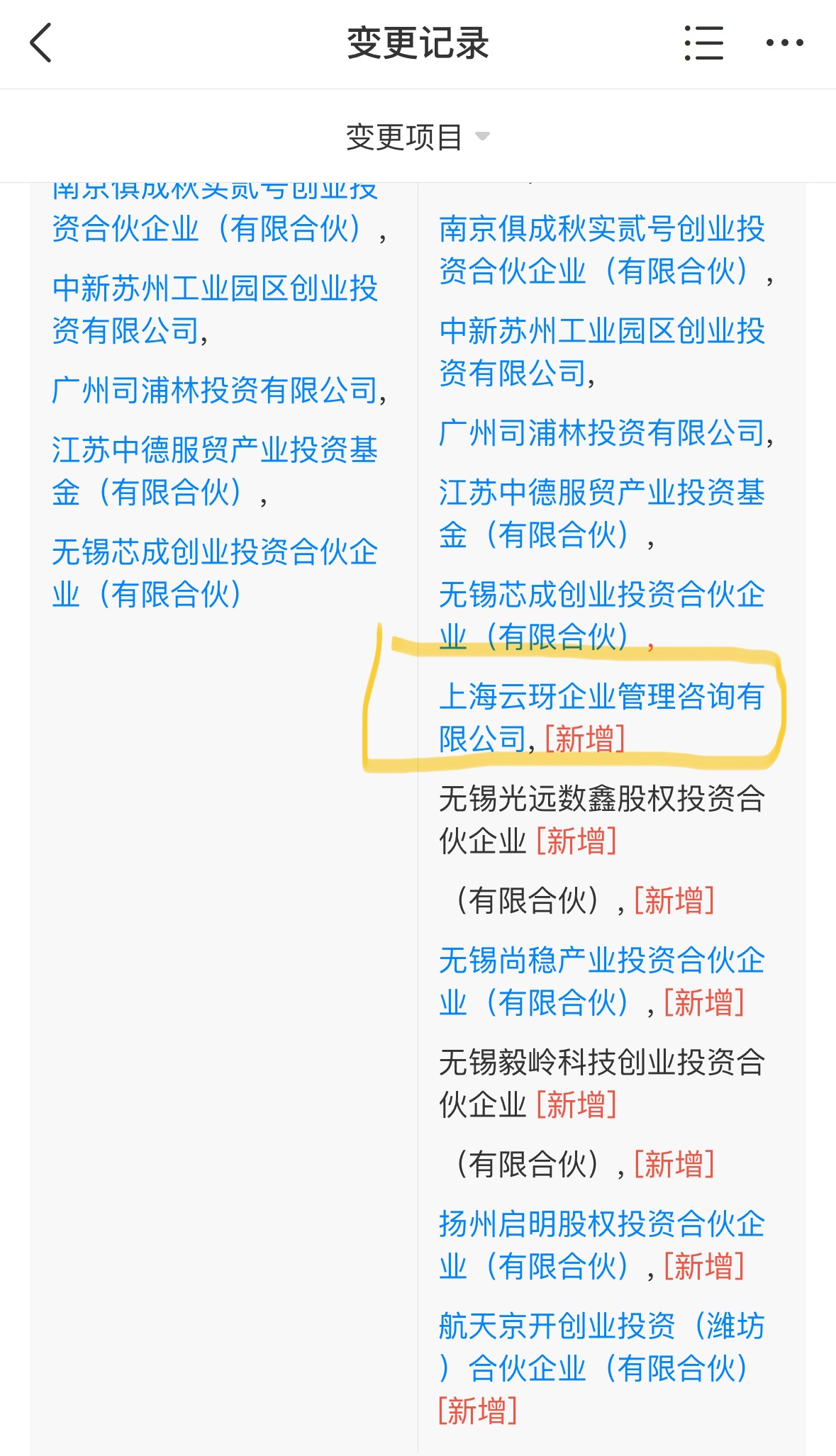The image size is (836, 1456).
Task: Open the 无锡尚稳产业投资合伙企业 link
Action: [x=601, y=982]
